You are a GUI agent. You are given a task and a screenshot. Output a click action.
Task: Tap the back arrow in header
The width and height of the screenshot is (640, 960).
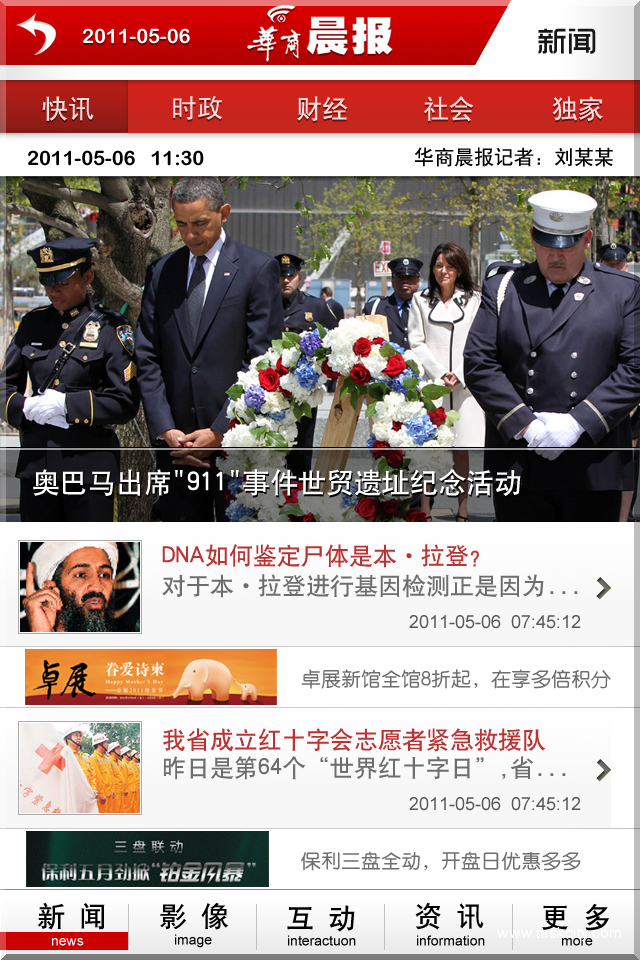tap(37, 35)
